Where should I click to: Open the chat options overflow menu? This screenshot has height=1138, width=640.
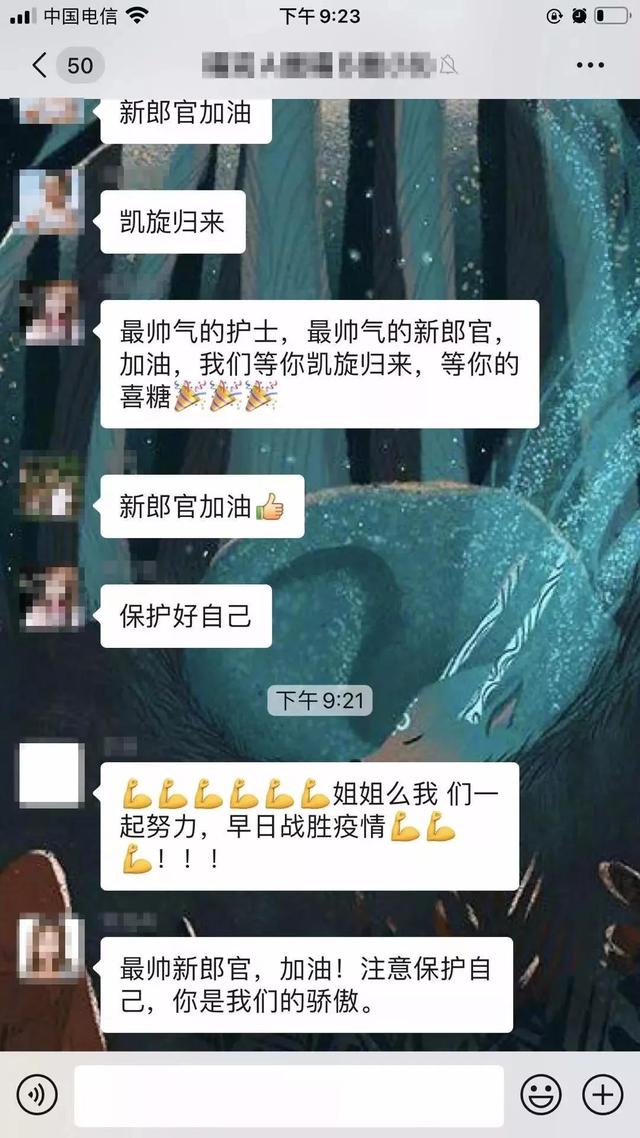click(x=590, y=66)
